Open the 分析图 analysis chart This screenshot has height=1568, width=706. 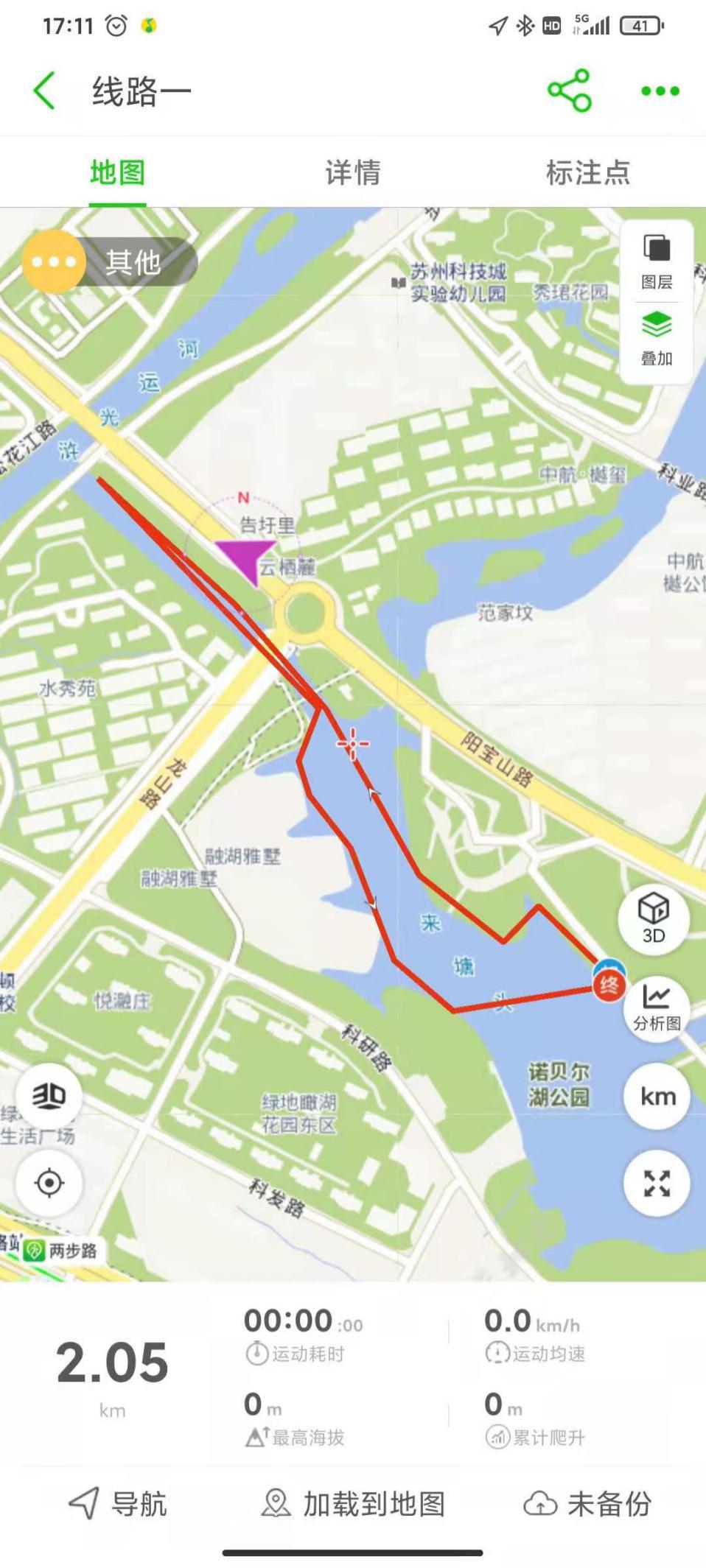[x=656, y=1008]
